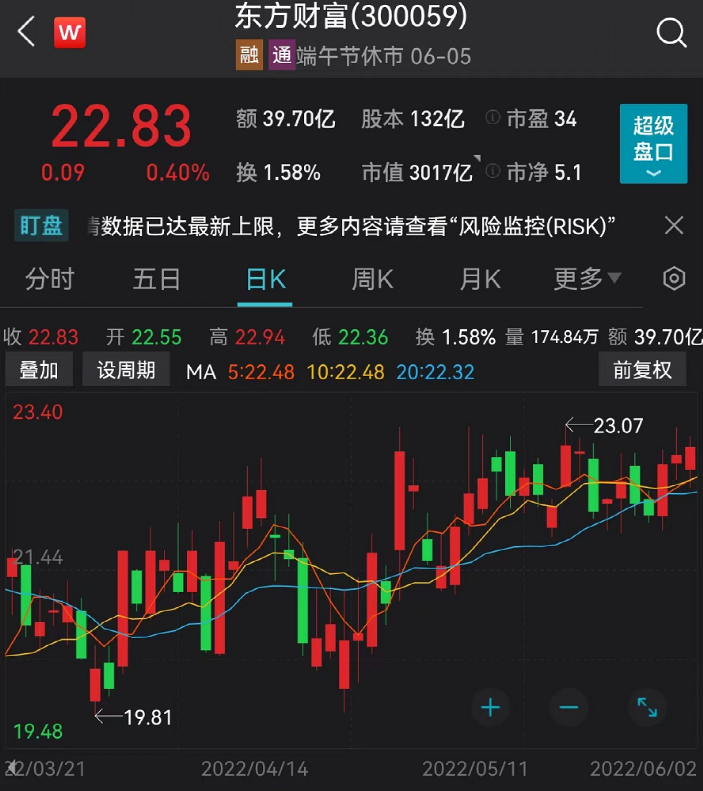Dismiss the 盯盘 notice banner
703x791 pixels.
pyautogui.click(x=674, y=224)
